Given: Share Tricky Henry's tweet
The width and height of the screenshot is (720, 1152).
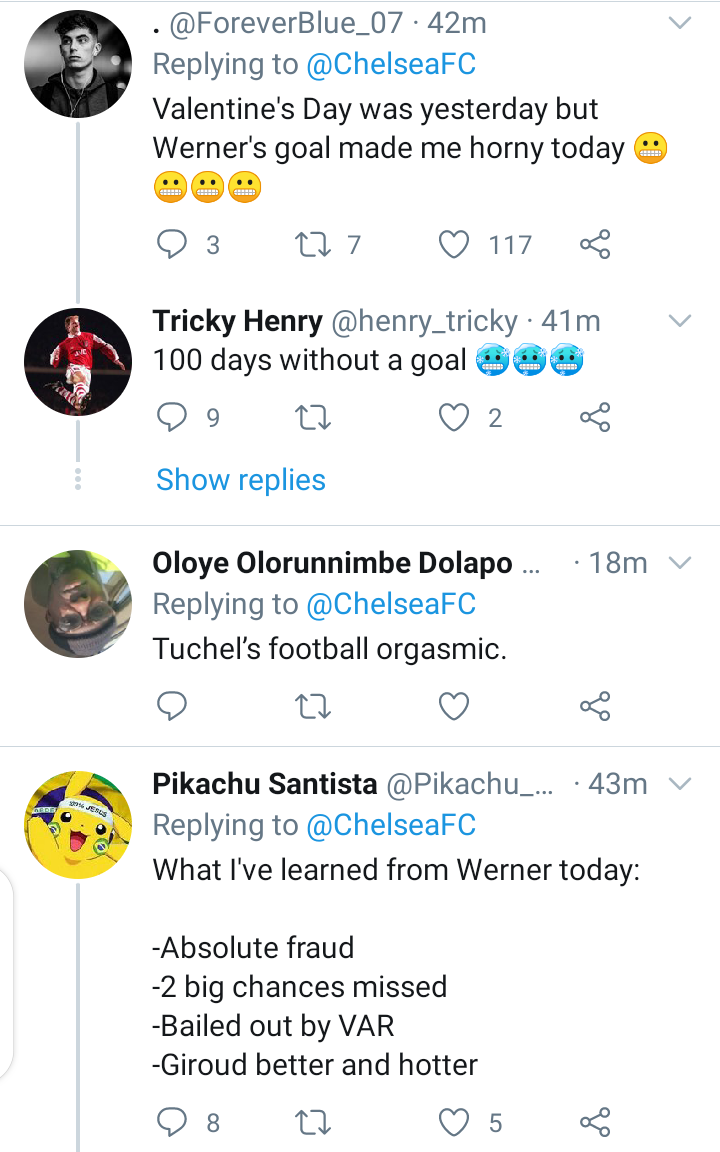Looking at the screenshot, I should tap(595, 417).
